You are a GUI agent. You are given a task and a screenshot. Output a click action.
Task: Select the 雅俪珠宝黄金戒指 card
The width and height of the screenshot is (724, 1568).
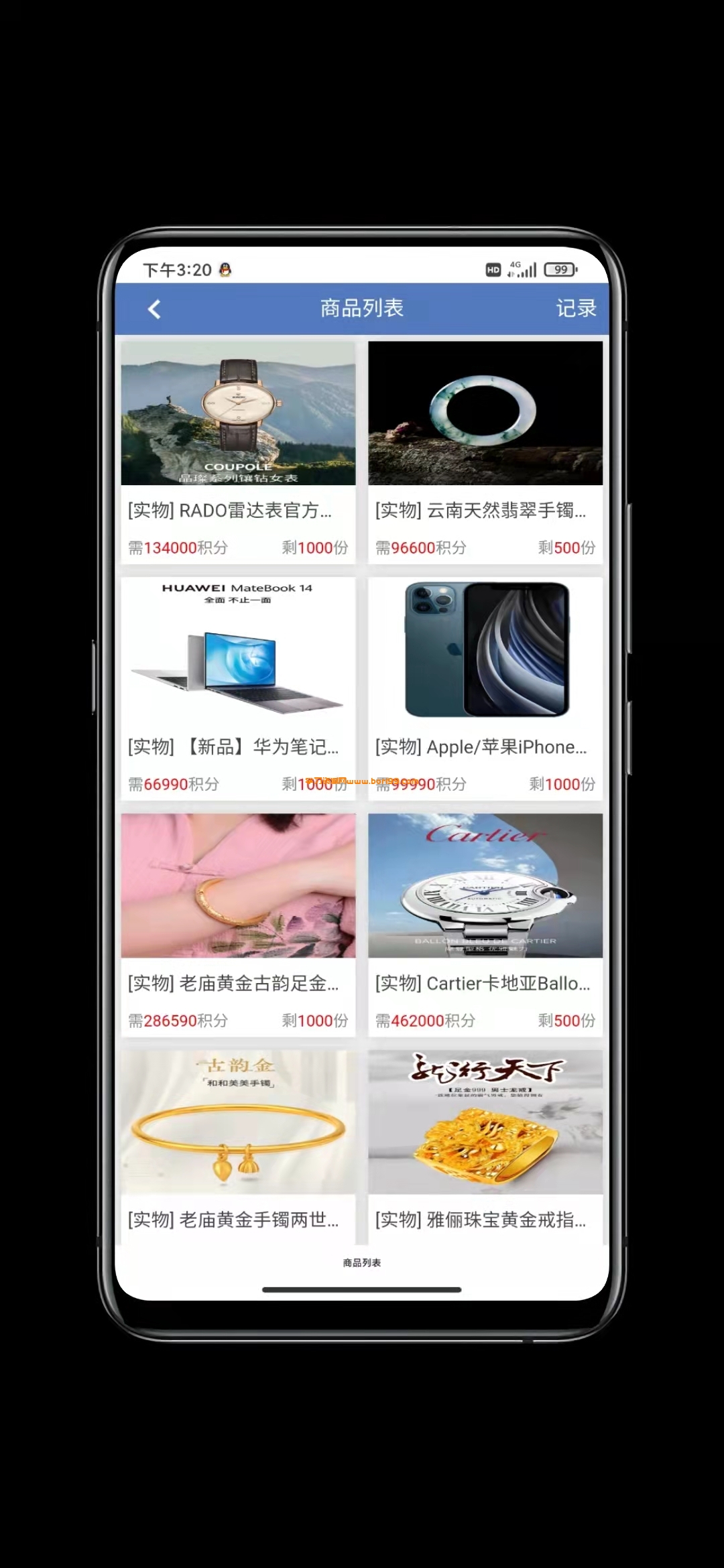(485, 1145)
